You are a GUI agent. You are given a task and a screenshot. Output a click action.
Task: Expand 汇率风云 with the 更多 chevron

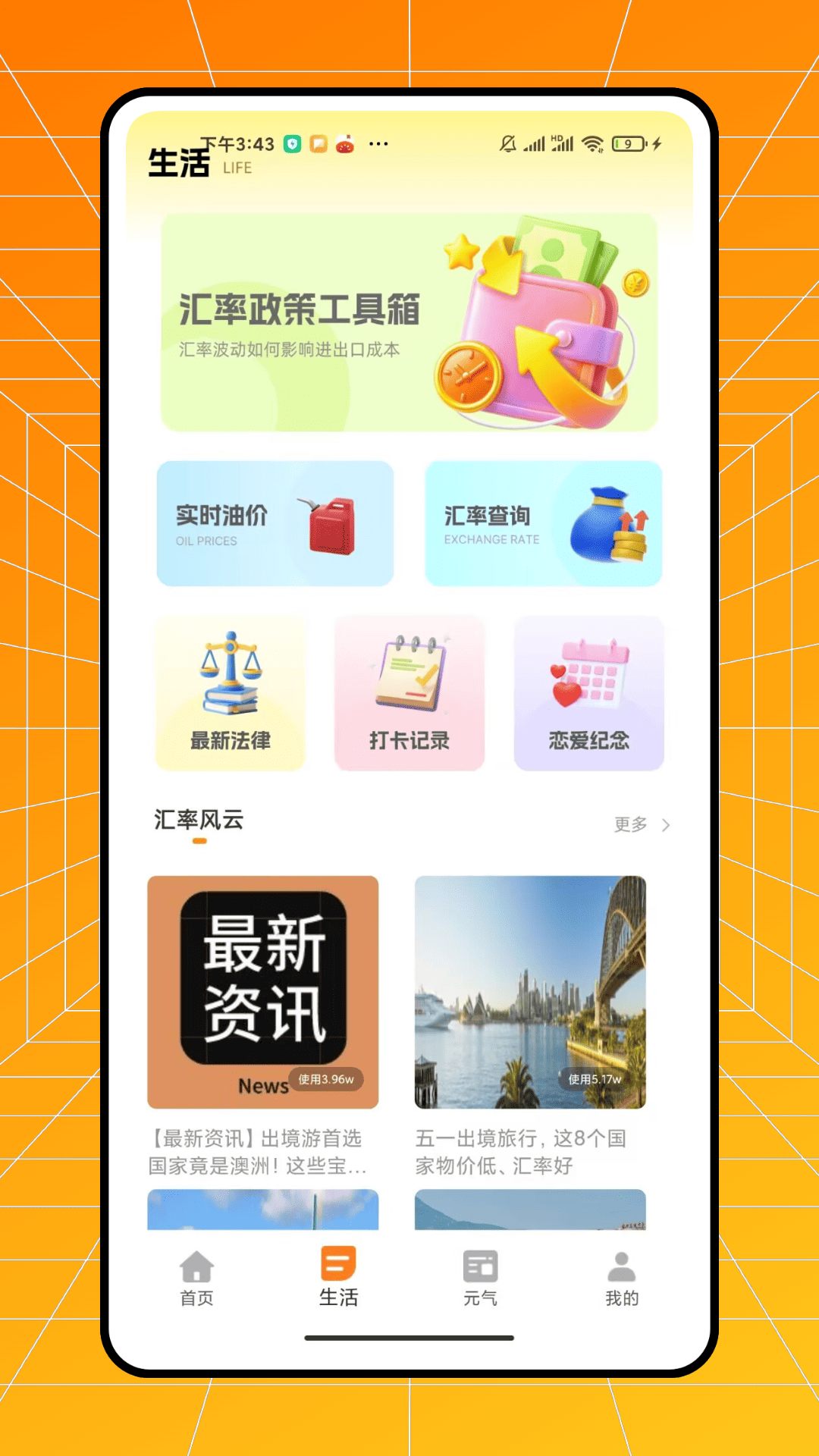point(664,824)
